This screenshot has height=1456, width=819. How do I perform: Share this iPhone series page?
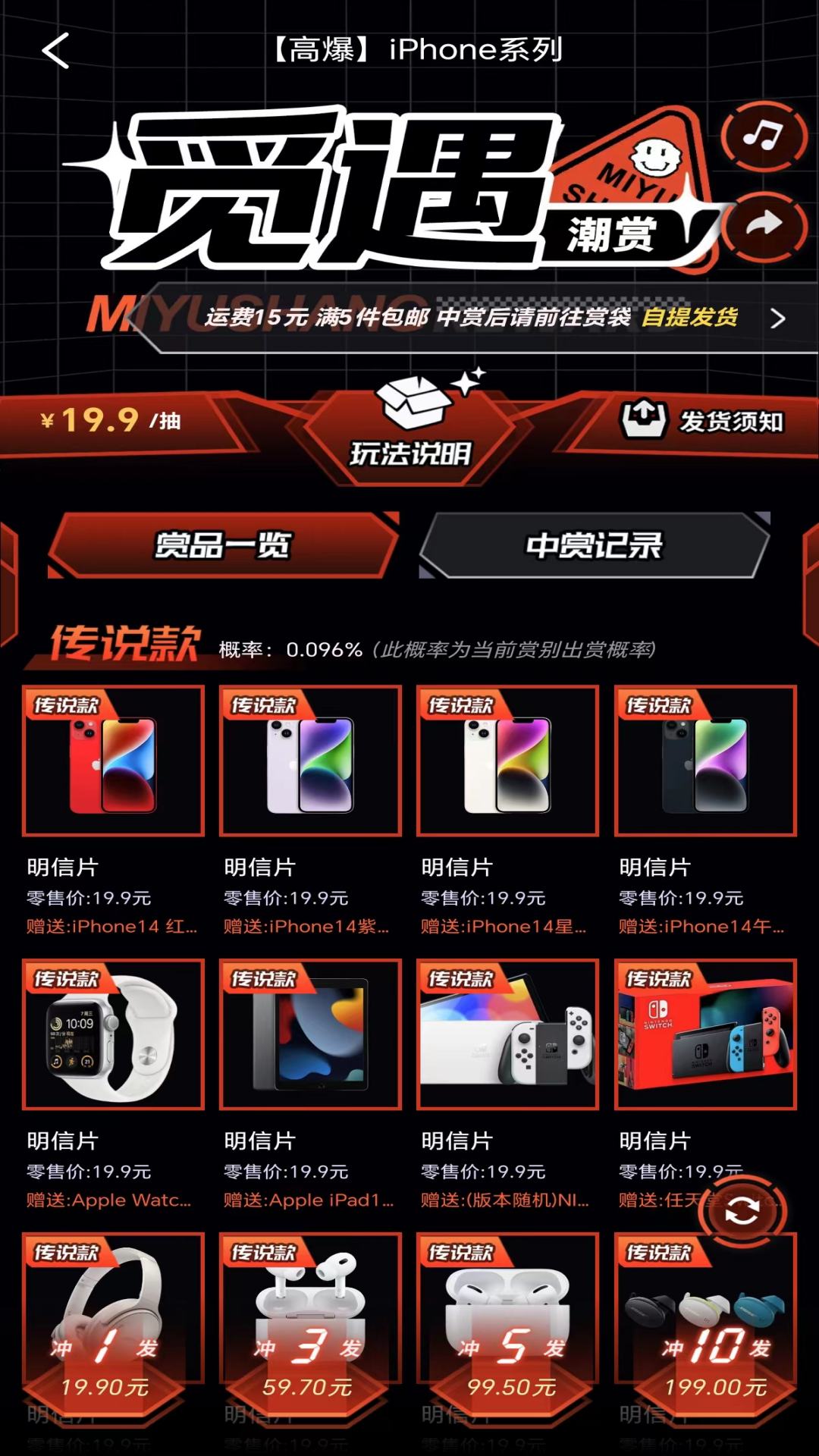(763, 225)
